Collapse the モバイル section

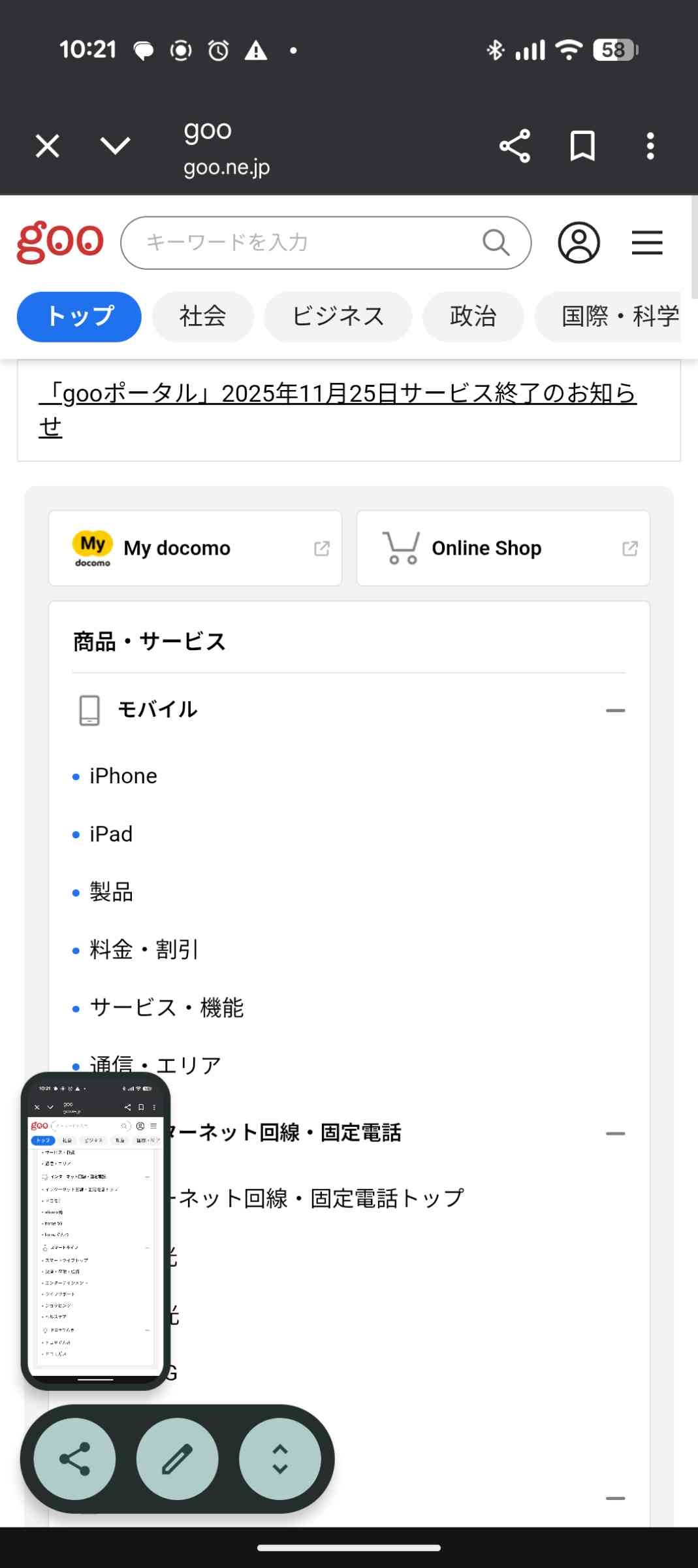pyautogui.click(x=615, y=710)
